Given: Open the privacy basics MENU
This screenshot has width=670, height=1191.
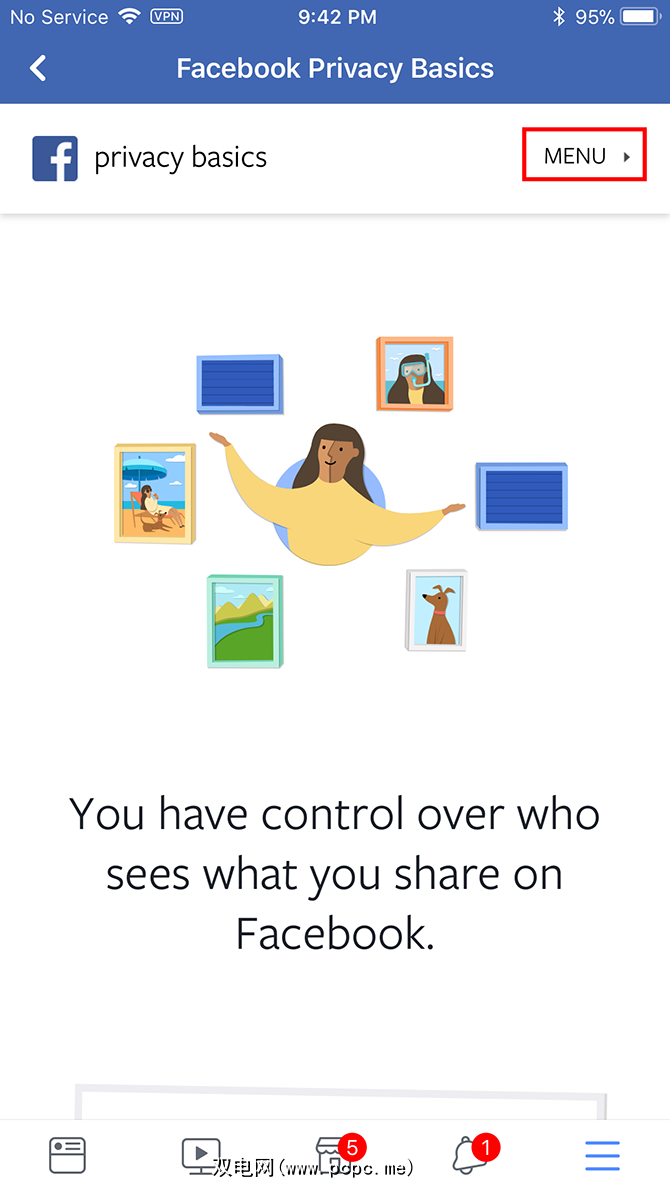Looking at the screenshot, I should click(585, 156).
